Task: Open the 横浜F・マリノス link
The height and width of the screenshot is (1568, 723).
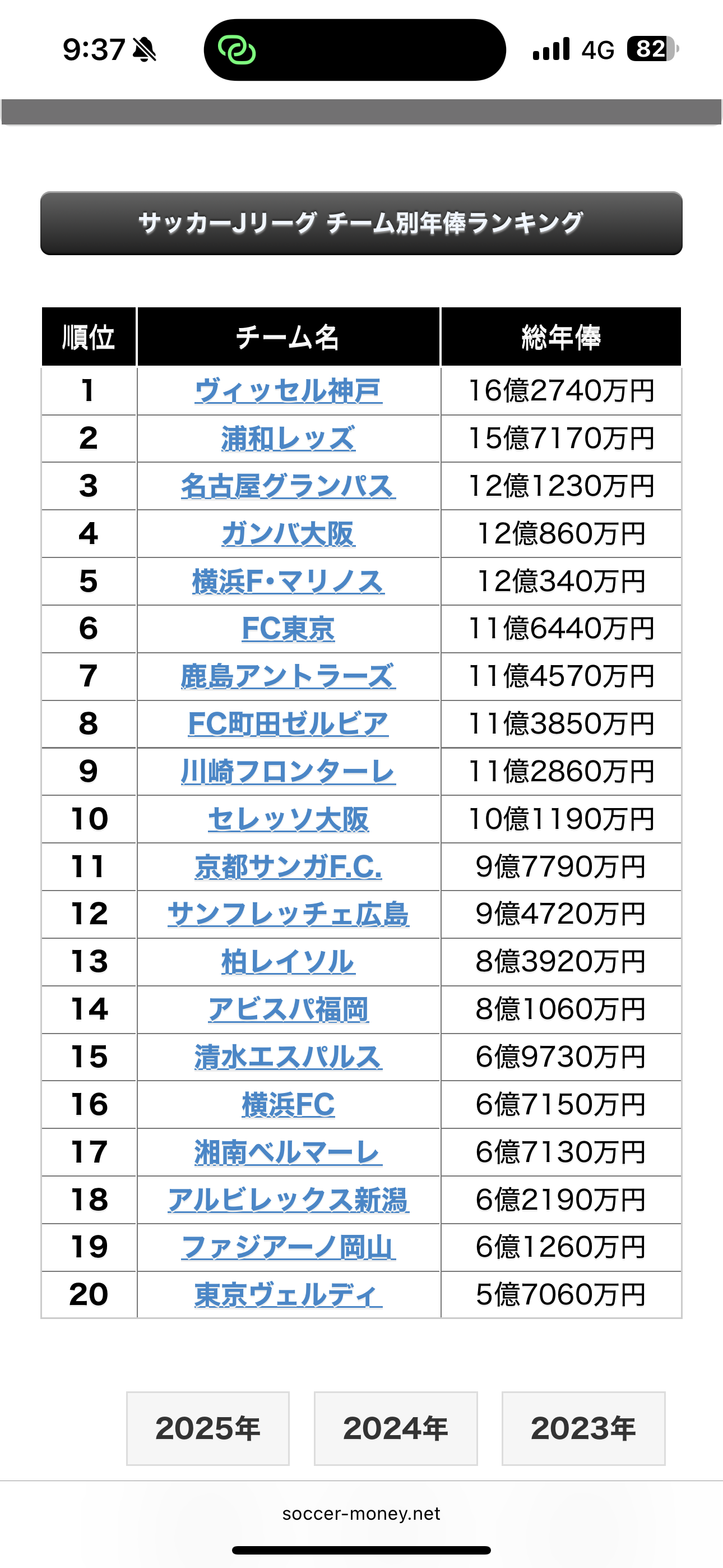Action: [289, 582]
